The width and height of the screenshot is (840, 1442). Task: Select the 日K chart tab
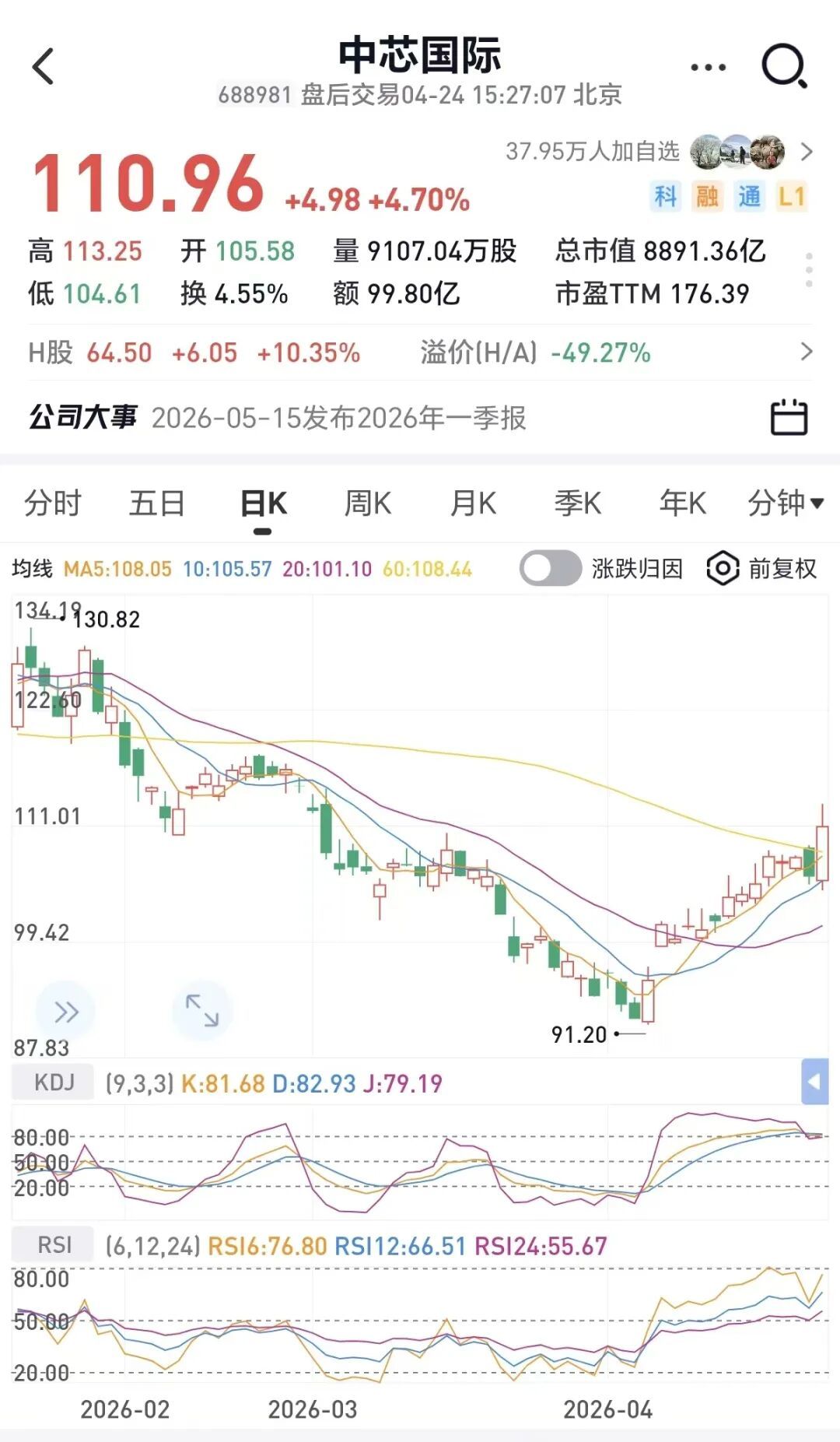pos(263,503)
